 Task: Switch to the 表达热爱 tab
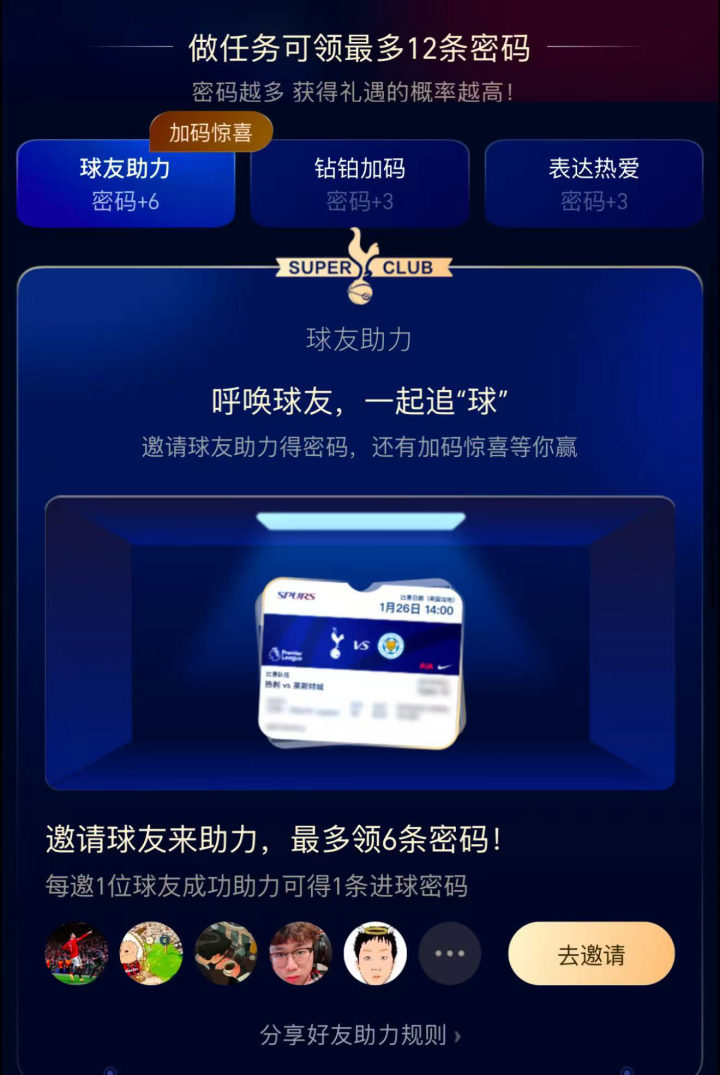pos(594,184)
